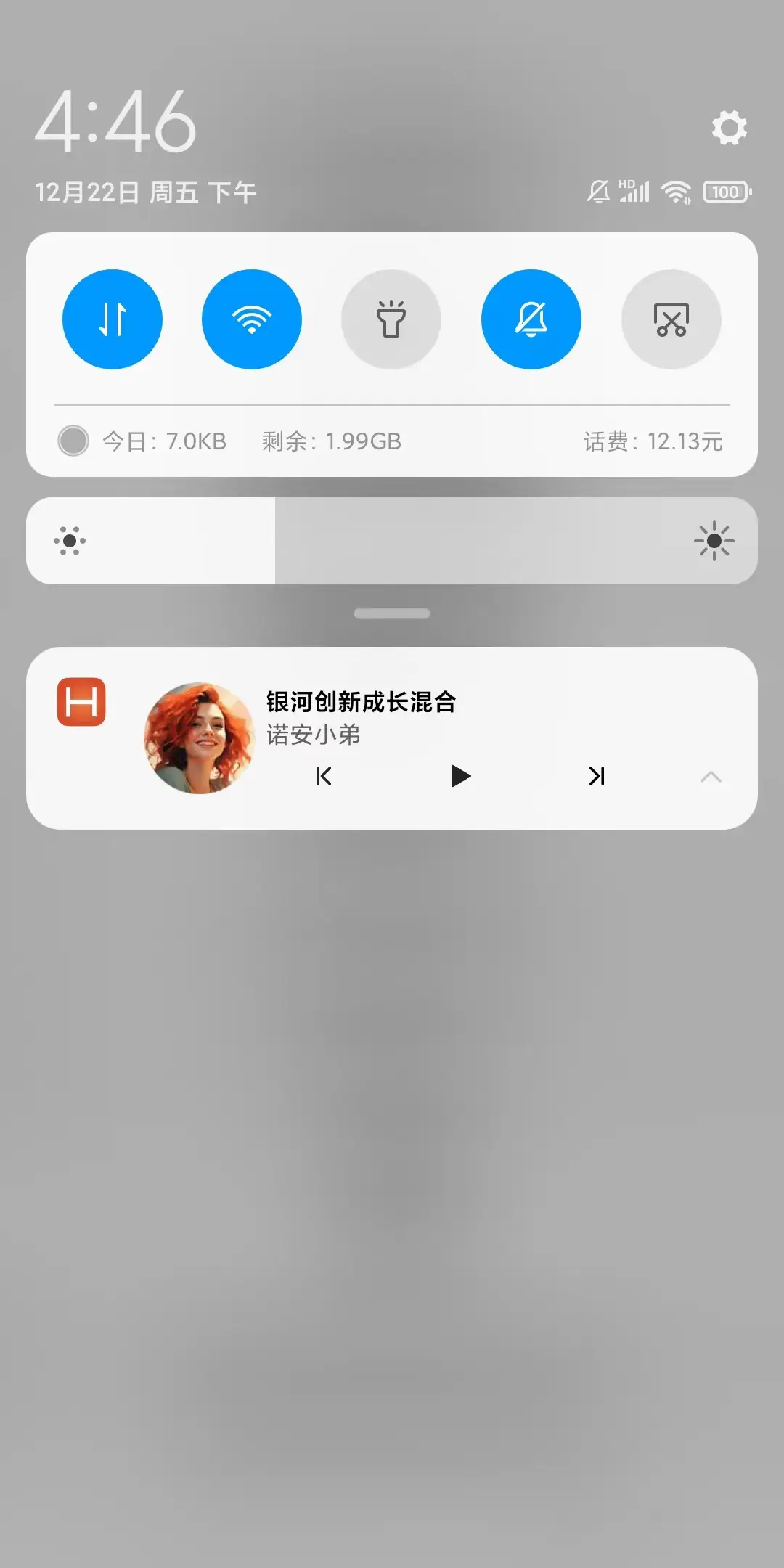Turn on the flashlight
784x1568 pixels.
391,319
